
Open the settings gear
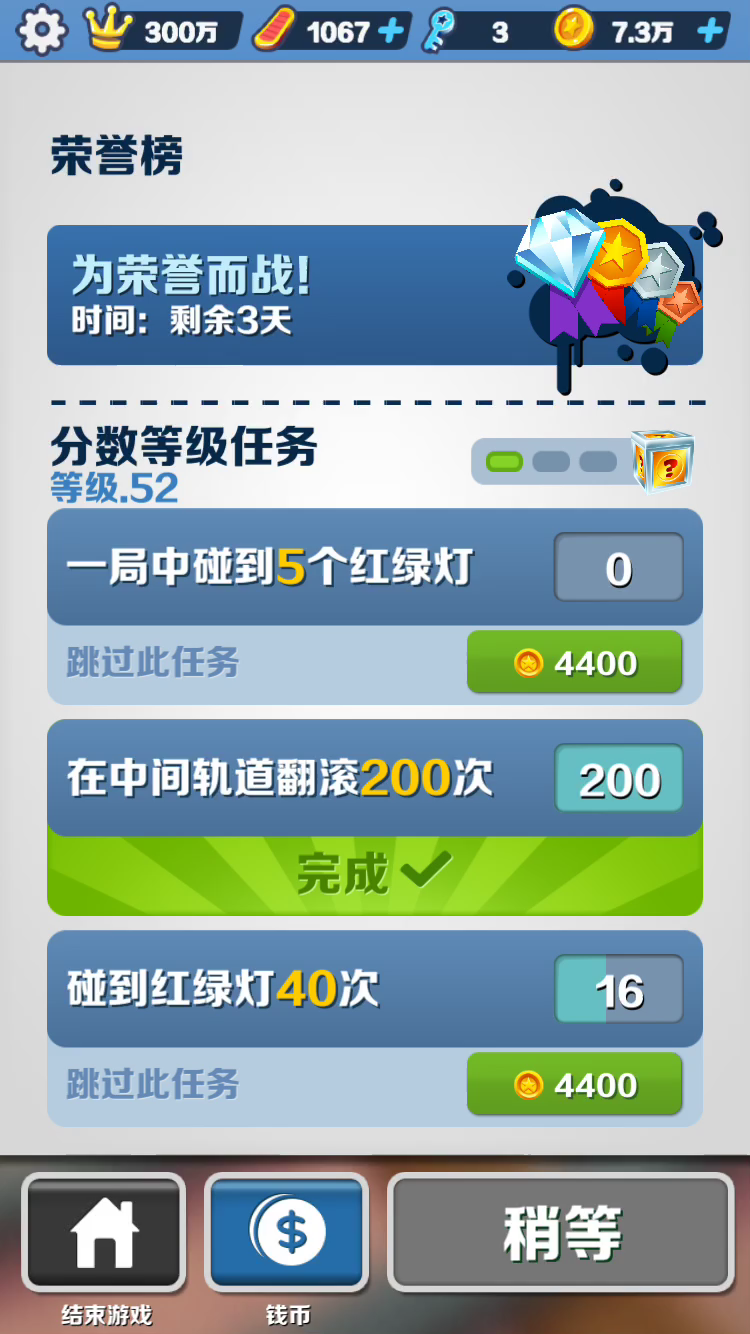coord(42,30)
